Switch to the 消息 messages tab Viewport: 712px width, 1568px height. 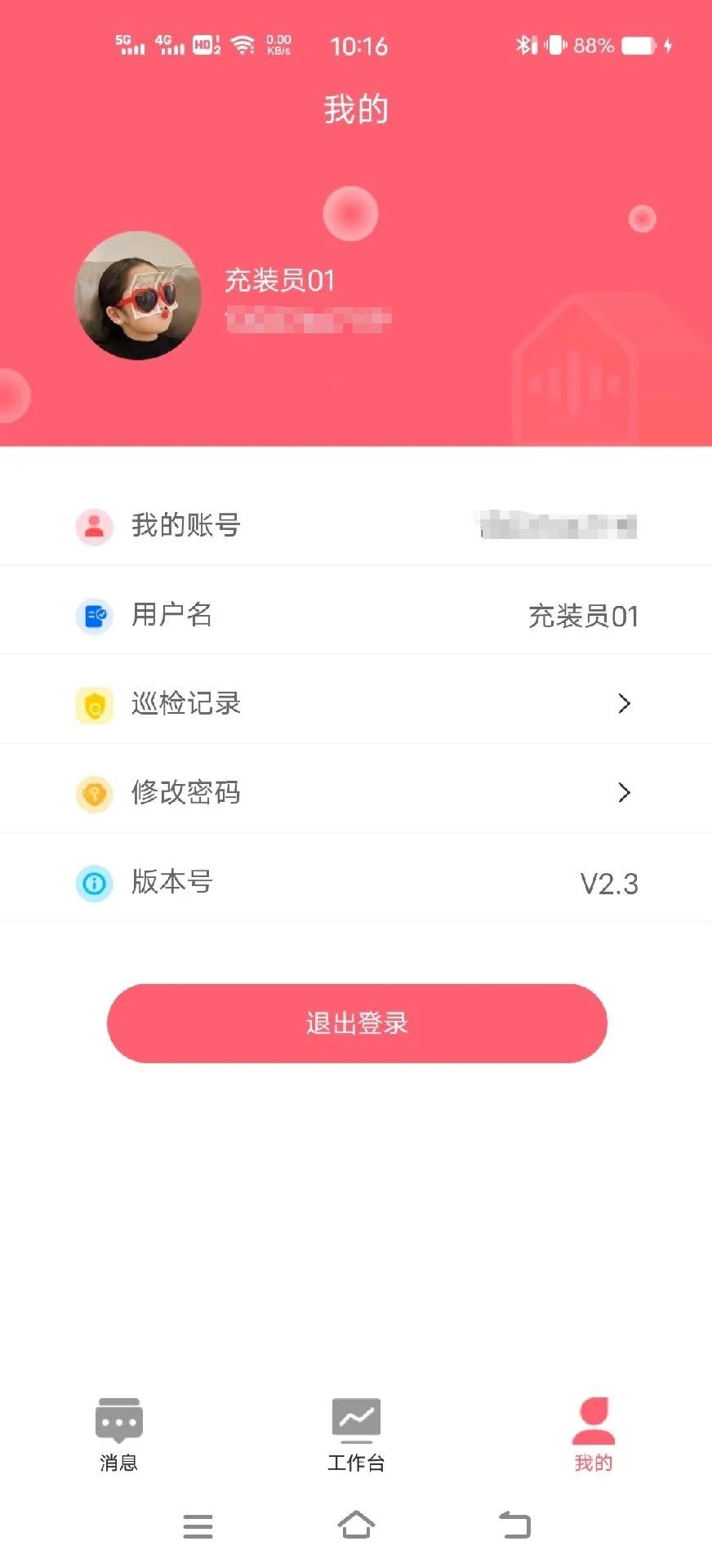pyautogui.click(x=118, y=1434)
